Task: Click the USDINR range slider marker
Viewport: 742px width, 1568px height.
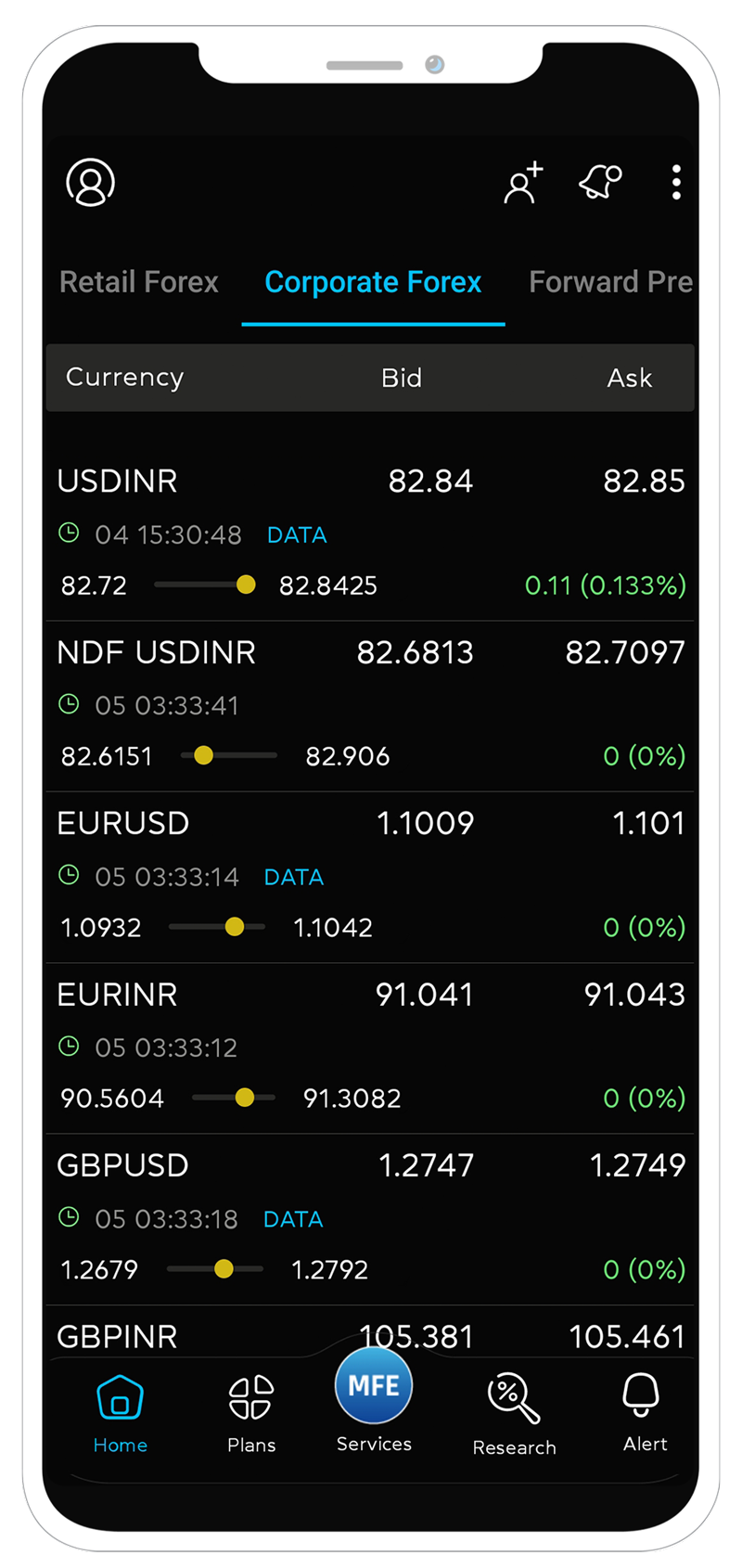Action: coord(245,585)
